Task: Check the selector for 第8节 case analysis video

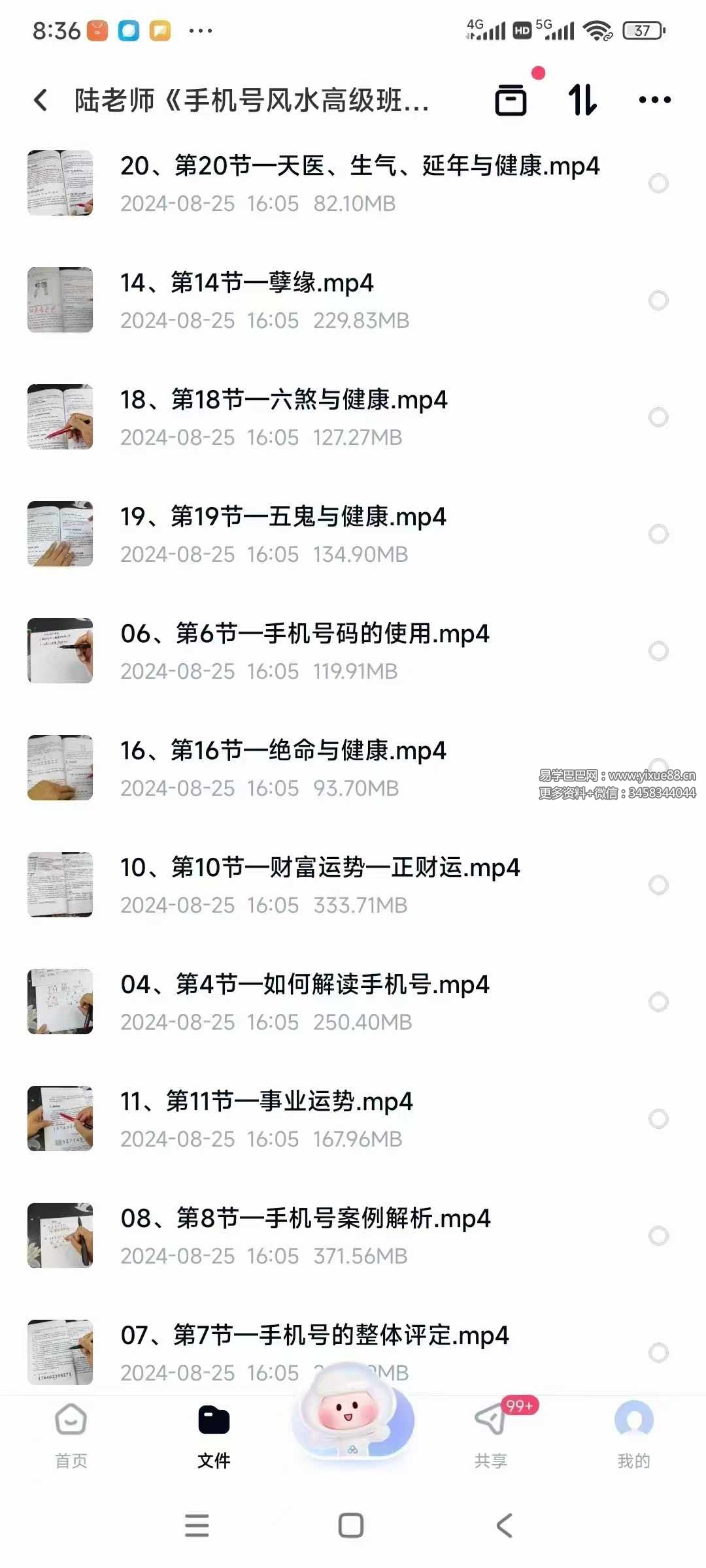Action: coord(657,1235)
